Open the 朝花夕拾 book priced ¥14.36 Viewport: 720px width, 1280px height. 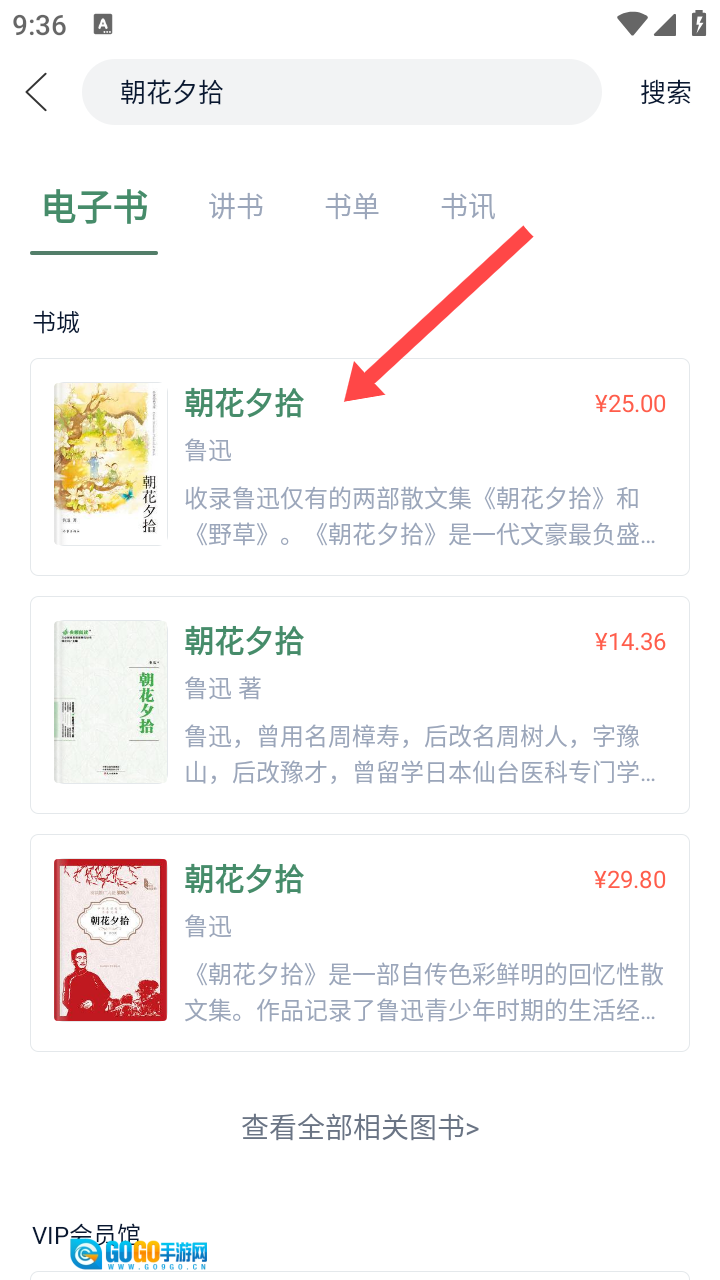(x=360, y=704)
